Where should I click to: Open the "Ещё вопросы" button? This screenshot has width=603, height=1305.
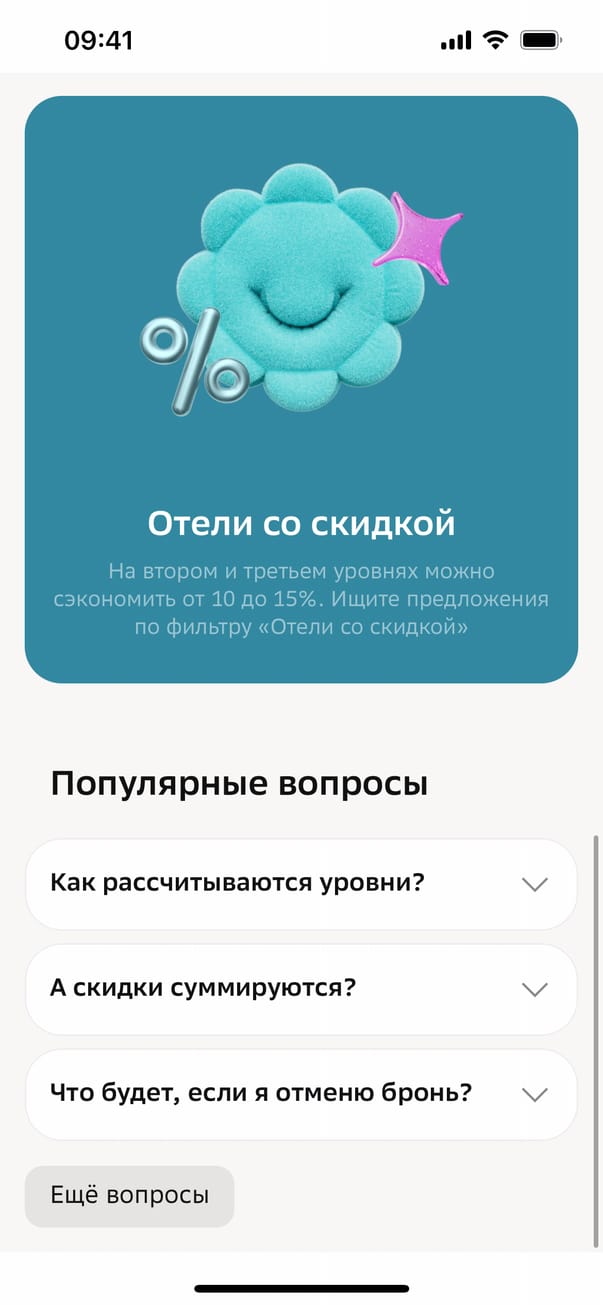129,1196
